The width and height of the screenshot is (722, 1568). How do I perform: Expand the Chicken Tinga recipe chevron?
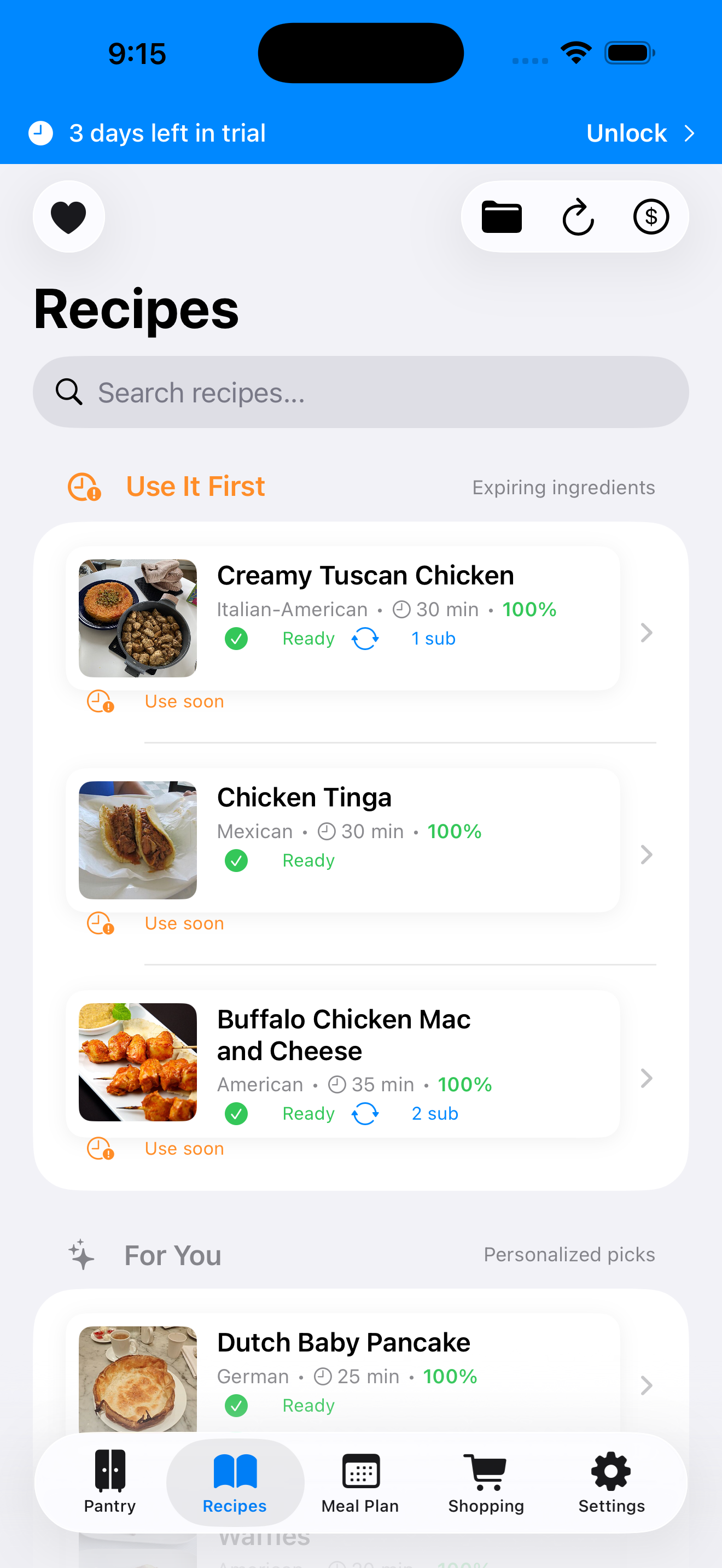(x=647, y=855)
